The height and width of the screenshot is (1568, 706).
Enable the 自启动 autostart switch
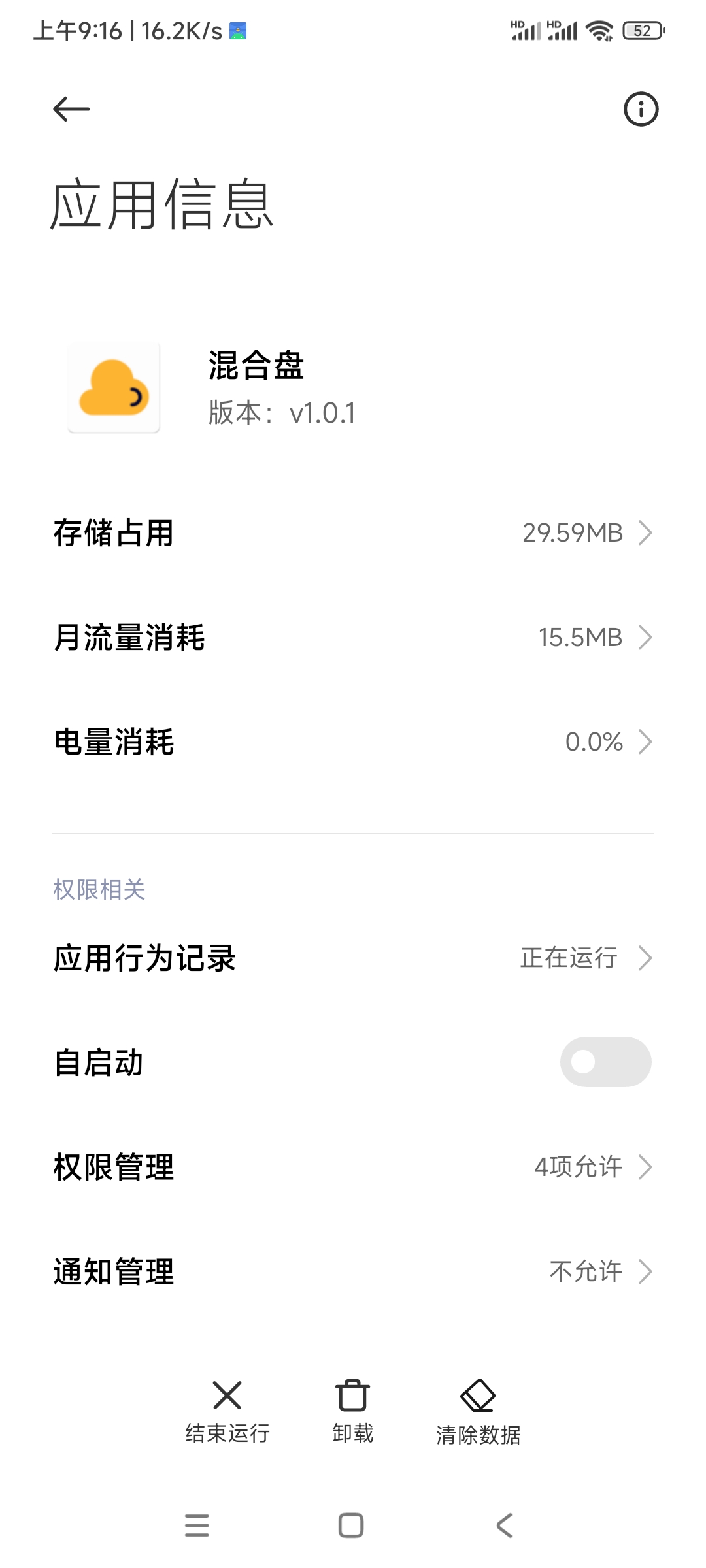[x=605, y=1062]
